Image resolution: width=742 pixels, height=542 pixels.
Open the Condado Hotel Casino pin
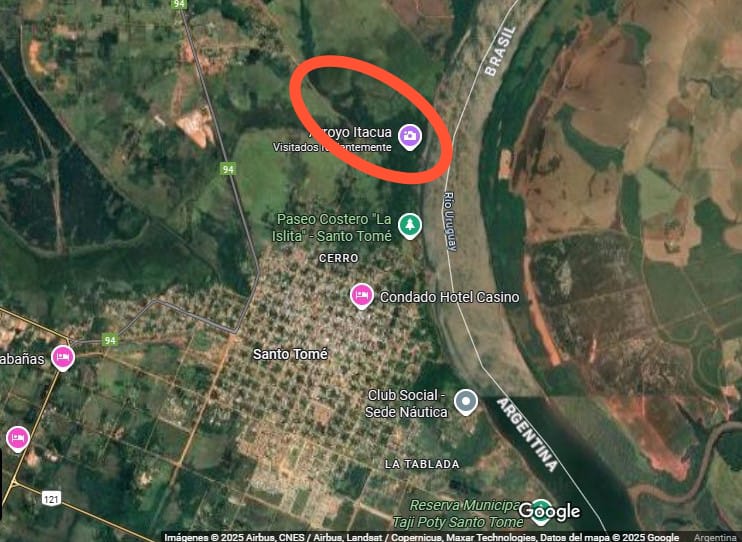click(362, 295)
